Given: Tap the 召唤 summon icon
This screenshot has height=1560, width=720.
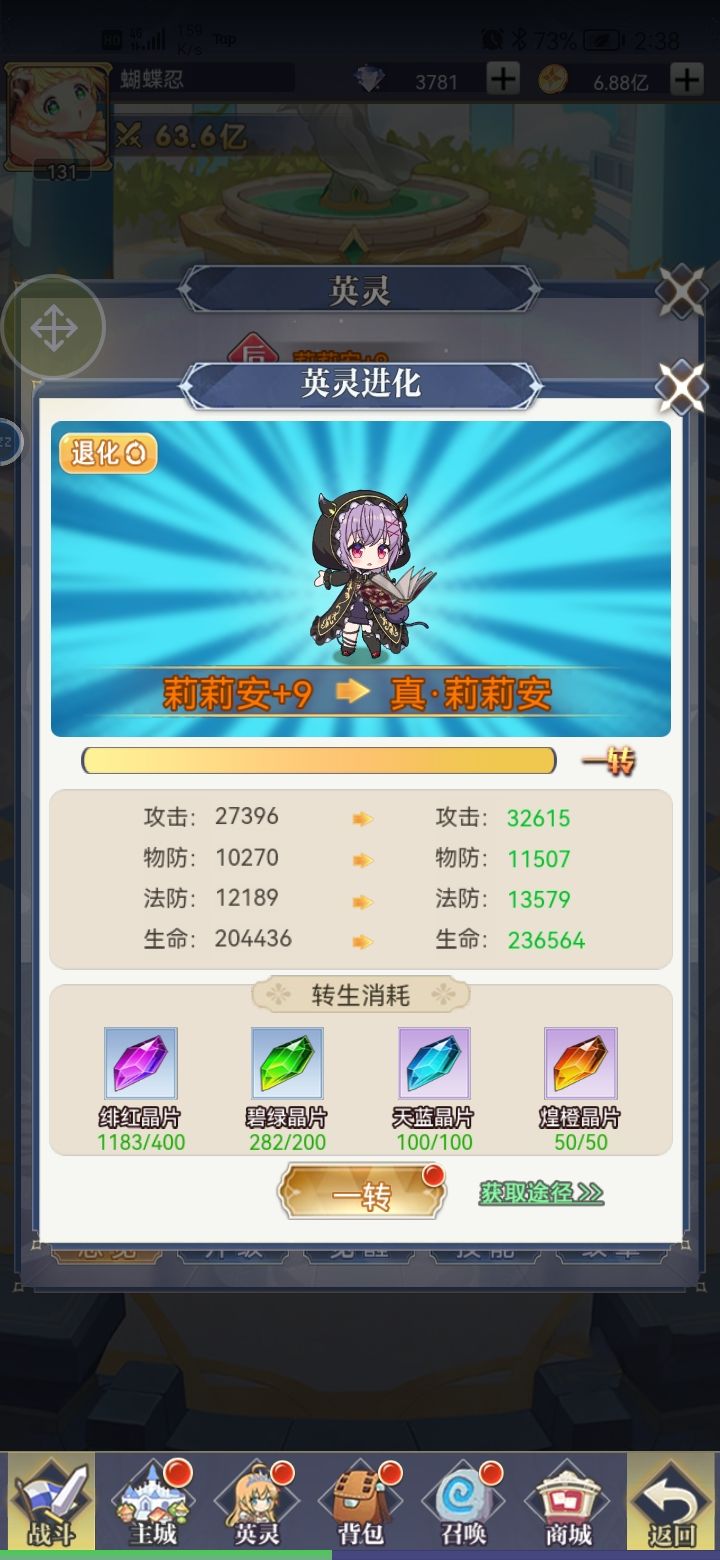Looking at the screenshot, I should tap(463, 1497).
